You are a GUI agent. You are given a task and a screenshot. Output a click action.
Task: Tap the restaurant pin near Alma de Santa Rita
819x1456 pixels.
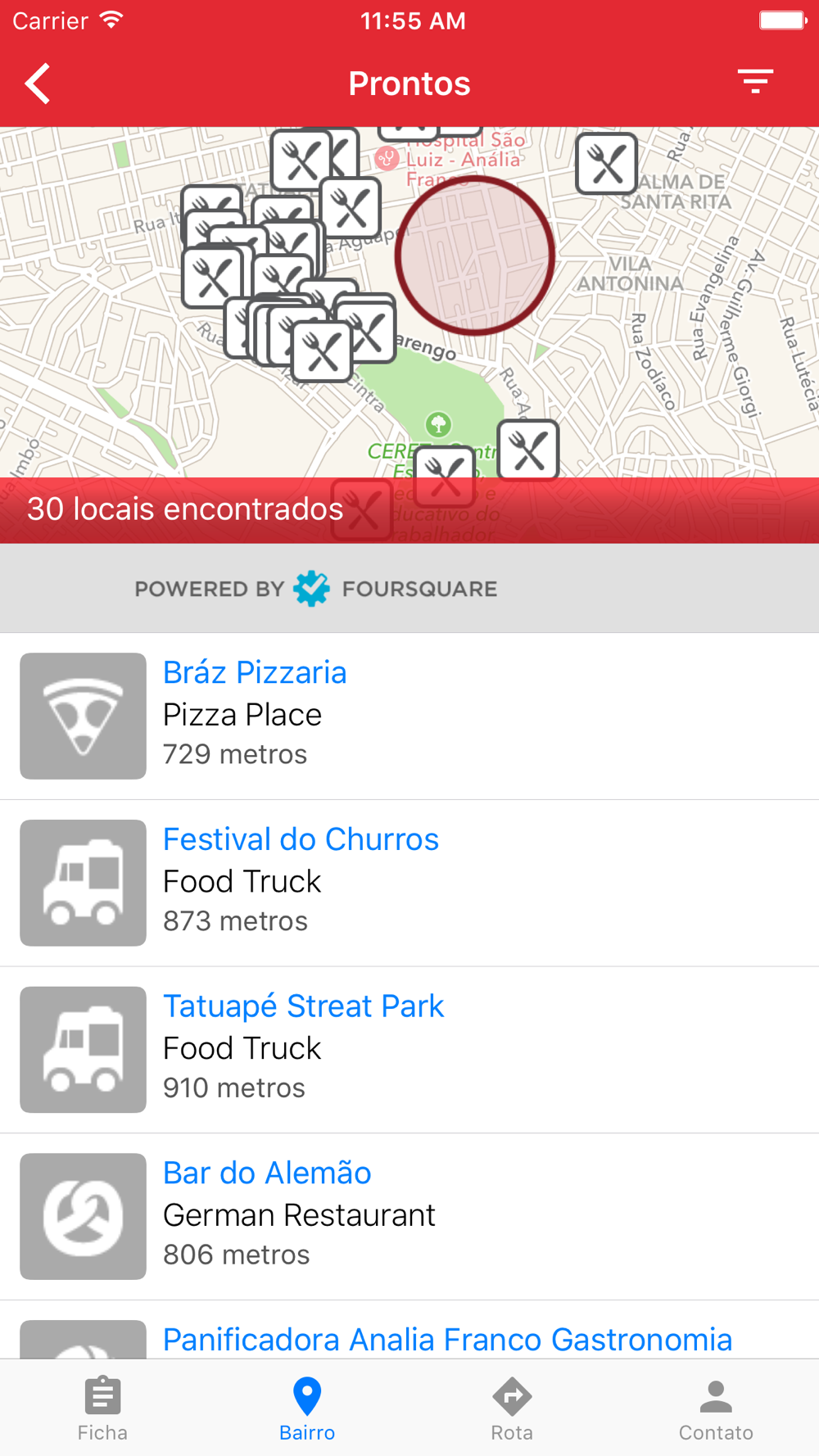click(x=607, y=164)
